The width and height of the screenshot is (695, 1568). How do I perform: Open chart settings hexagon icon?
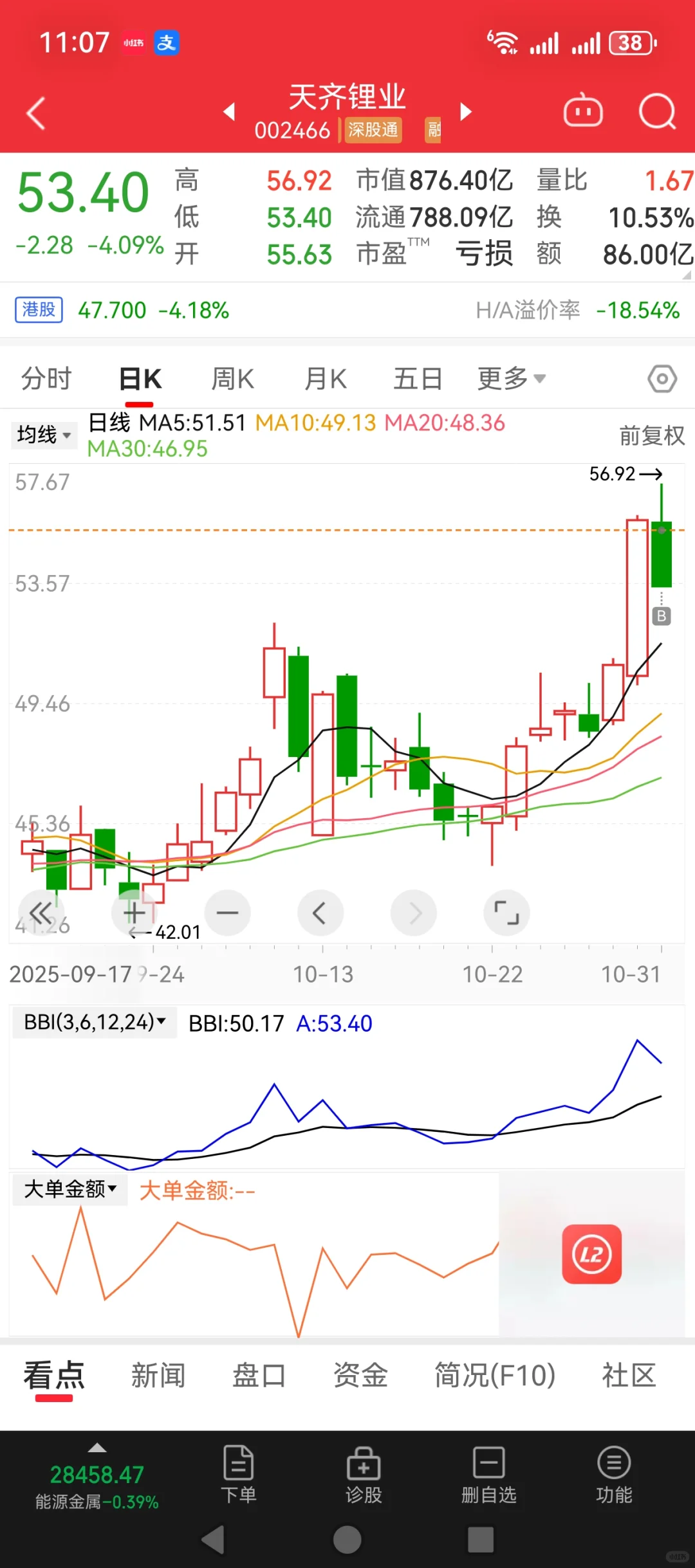click(662, 379)
